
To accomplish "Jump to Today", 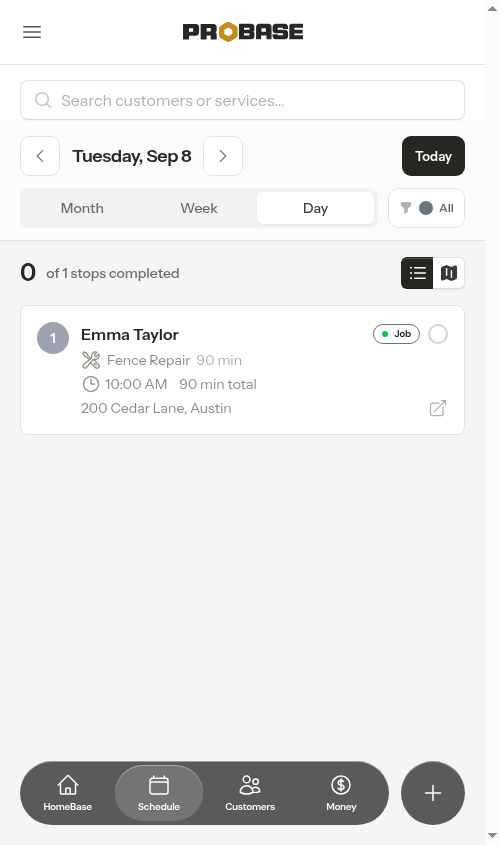I will tap(433, 156).
